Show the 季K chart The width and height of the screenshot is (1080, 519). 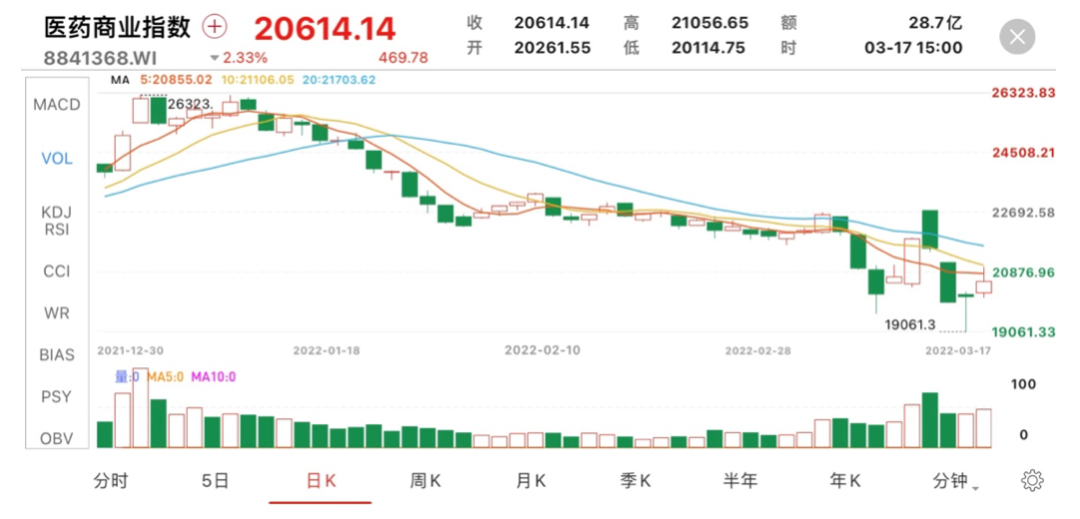635,481
